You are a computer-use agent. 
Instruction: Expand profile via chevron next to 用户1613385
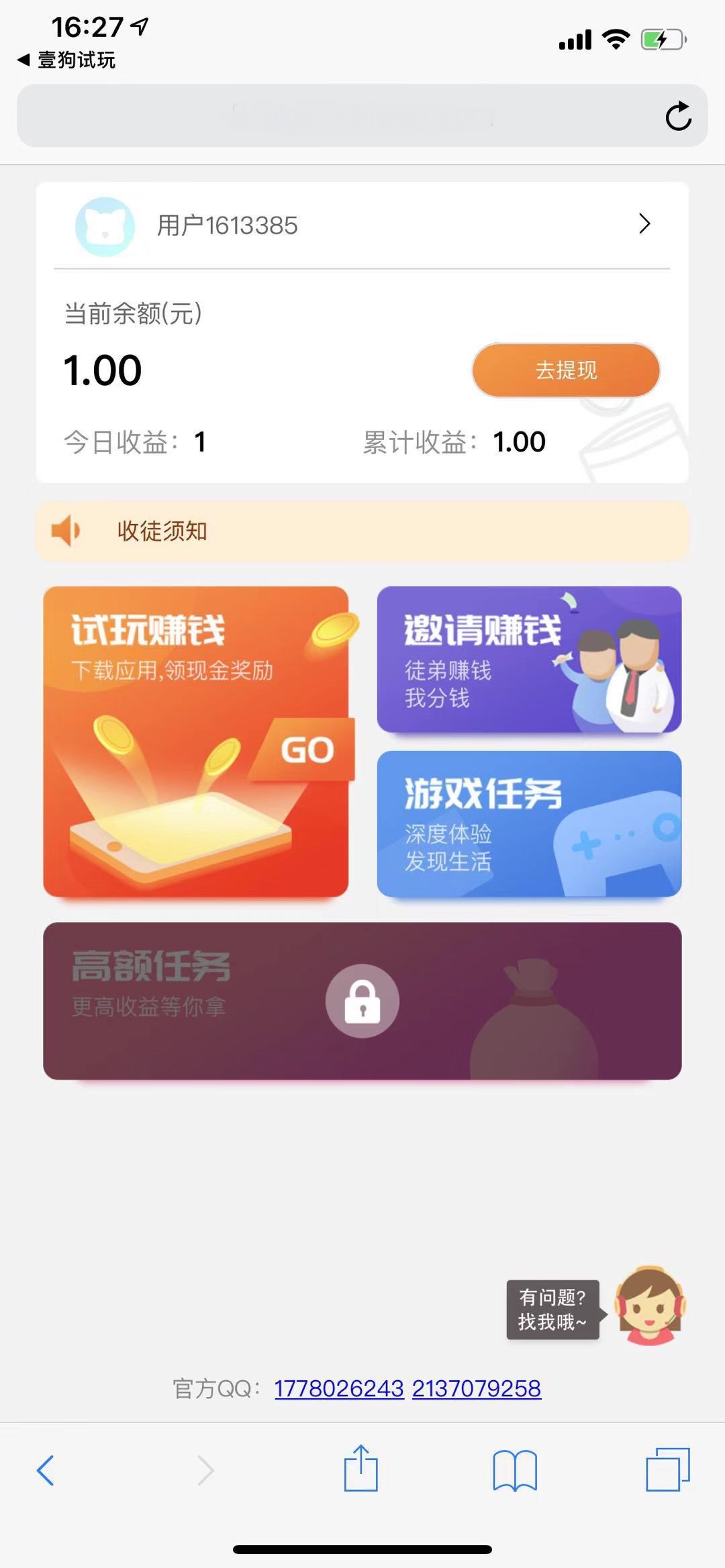[645, 224]
